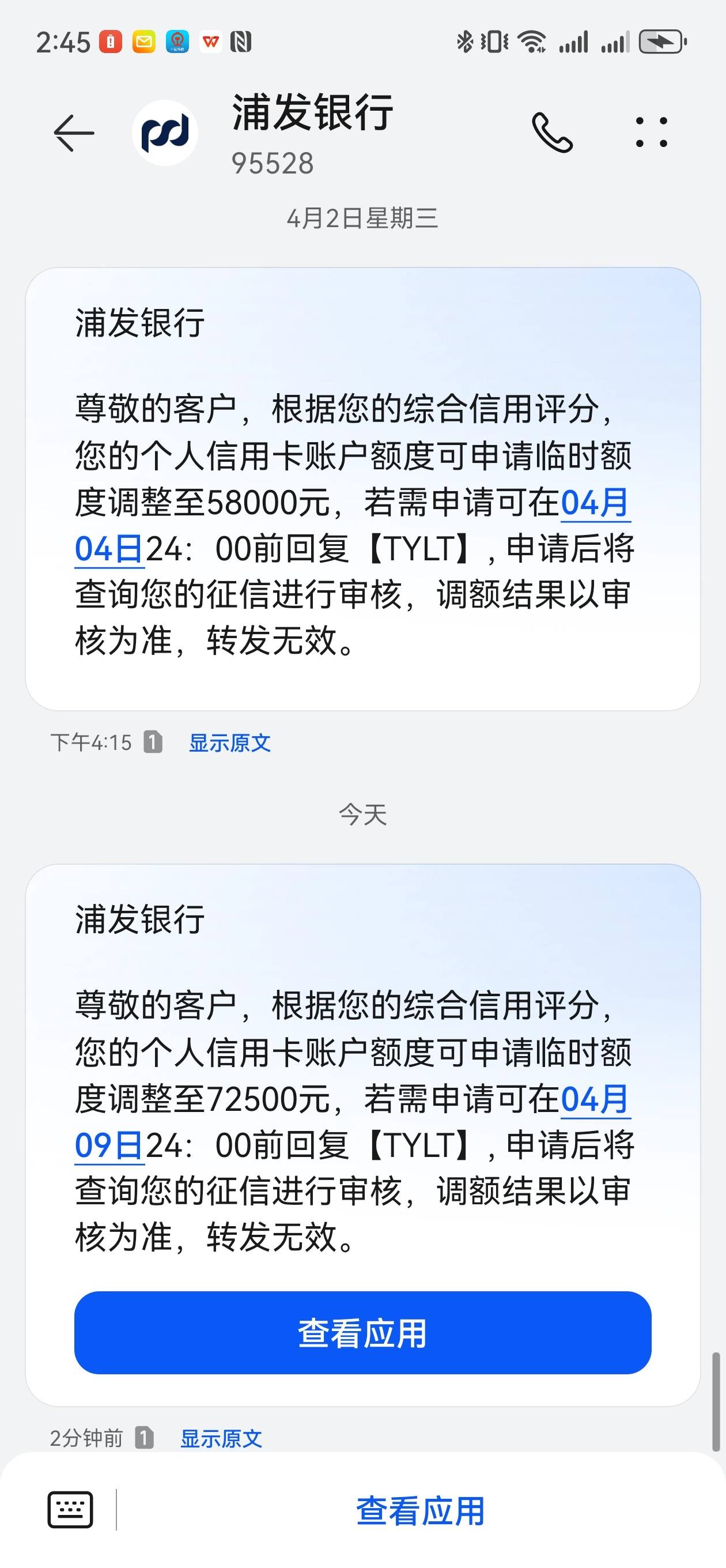Open the four-dot more options menu
The image size is (726, 1568).
(651, 132)
